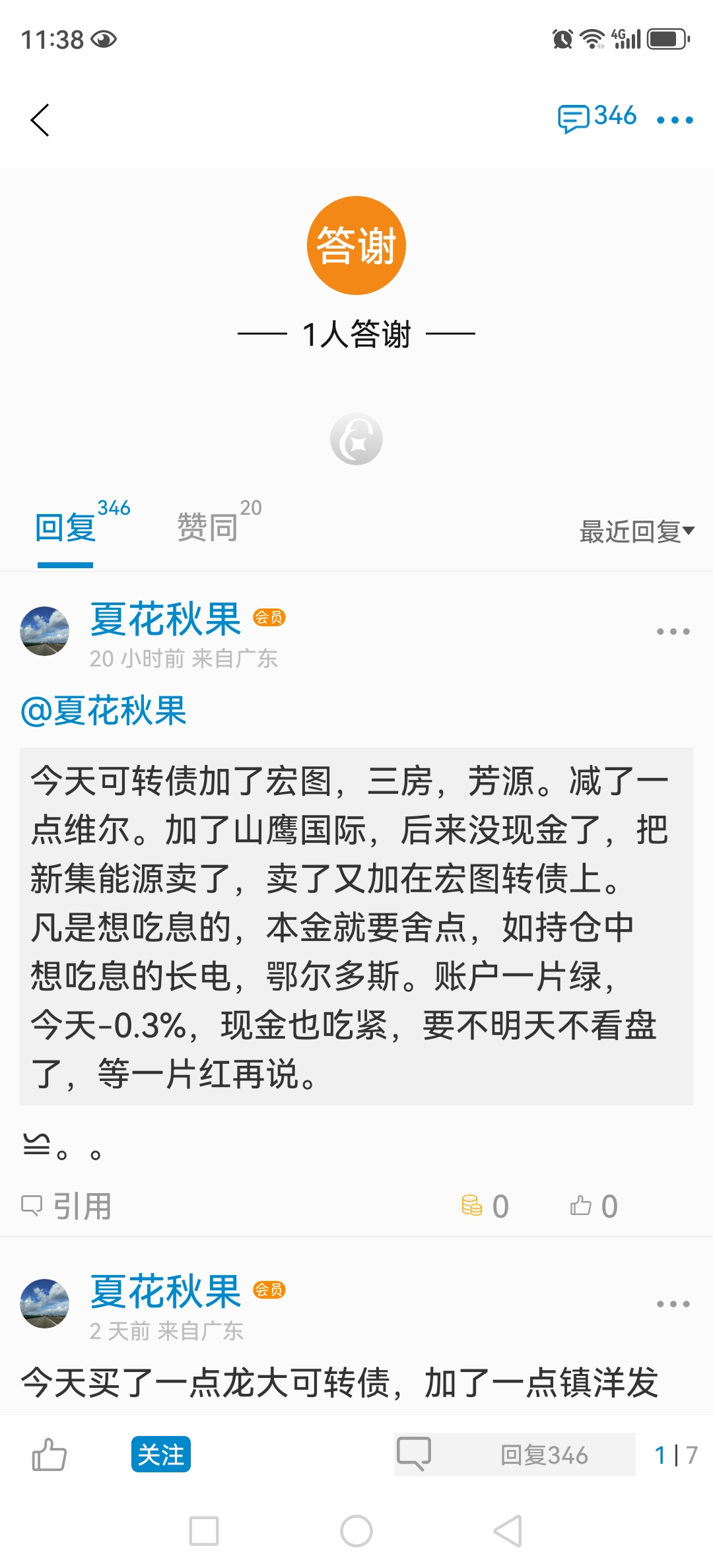Tip coins on the first reply

(485, 1206)
